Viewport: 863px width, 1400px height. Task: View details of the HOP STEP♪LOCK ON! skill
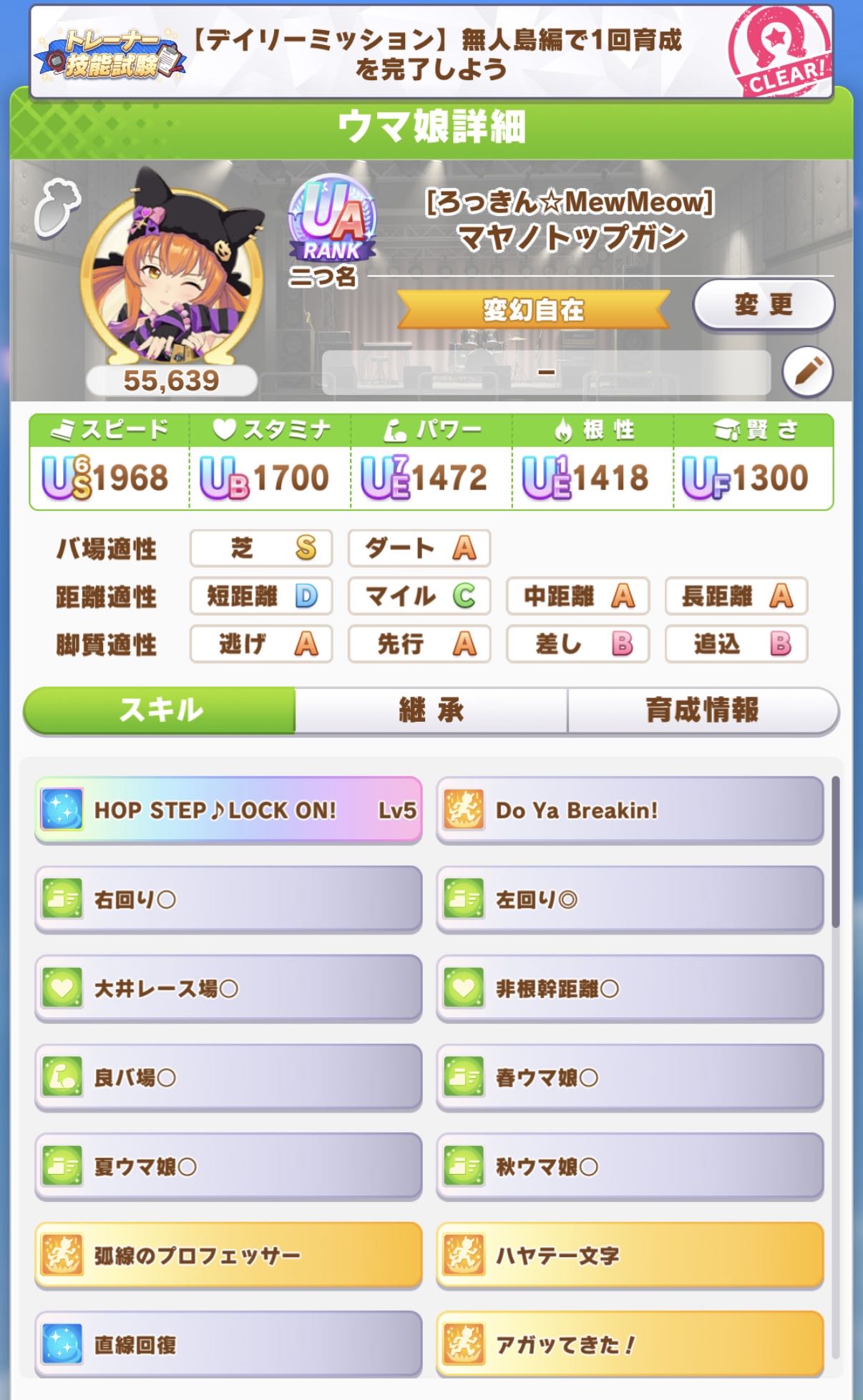click(228, 810)
